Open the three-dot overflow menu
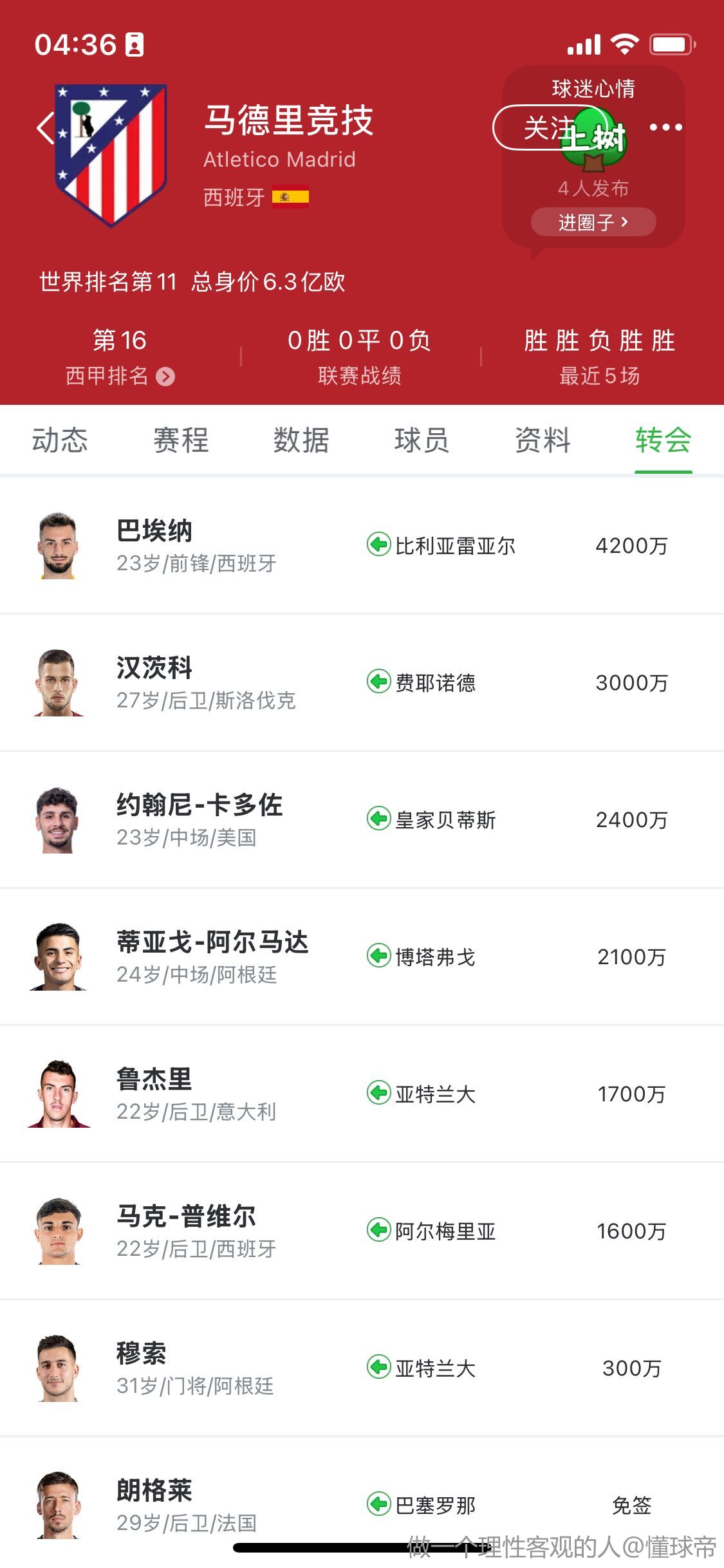The width and height of the screenshot is (724, 1568). (665, 127)
